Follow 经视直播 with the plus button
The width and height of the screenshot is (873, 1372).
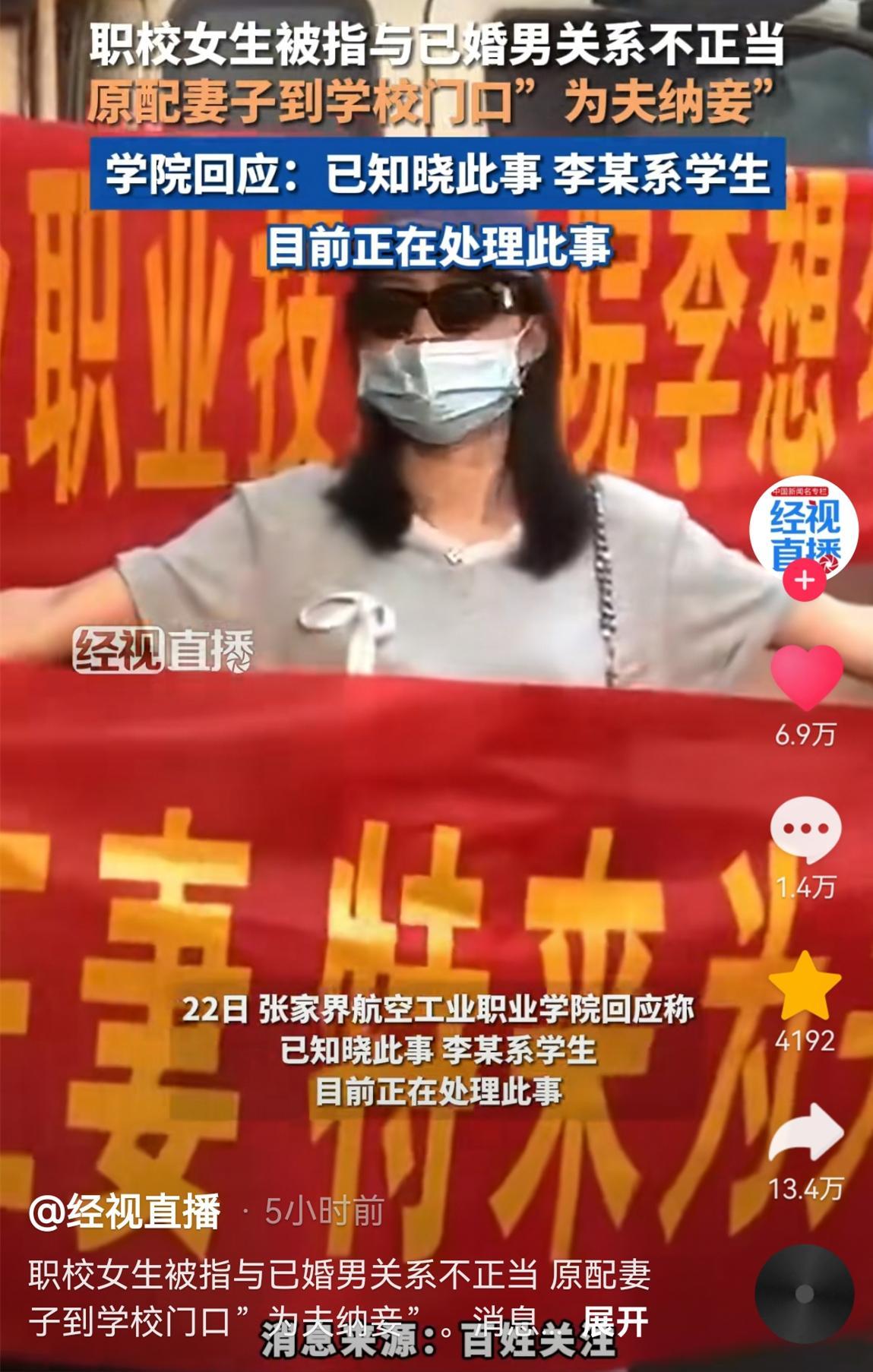coord(805,581)
